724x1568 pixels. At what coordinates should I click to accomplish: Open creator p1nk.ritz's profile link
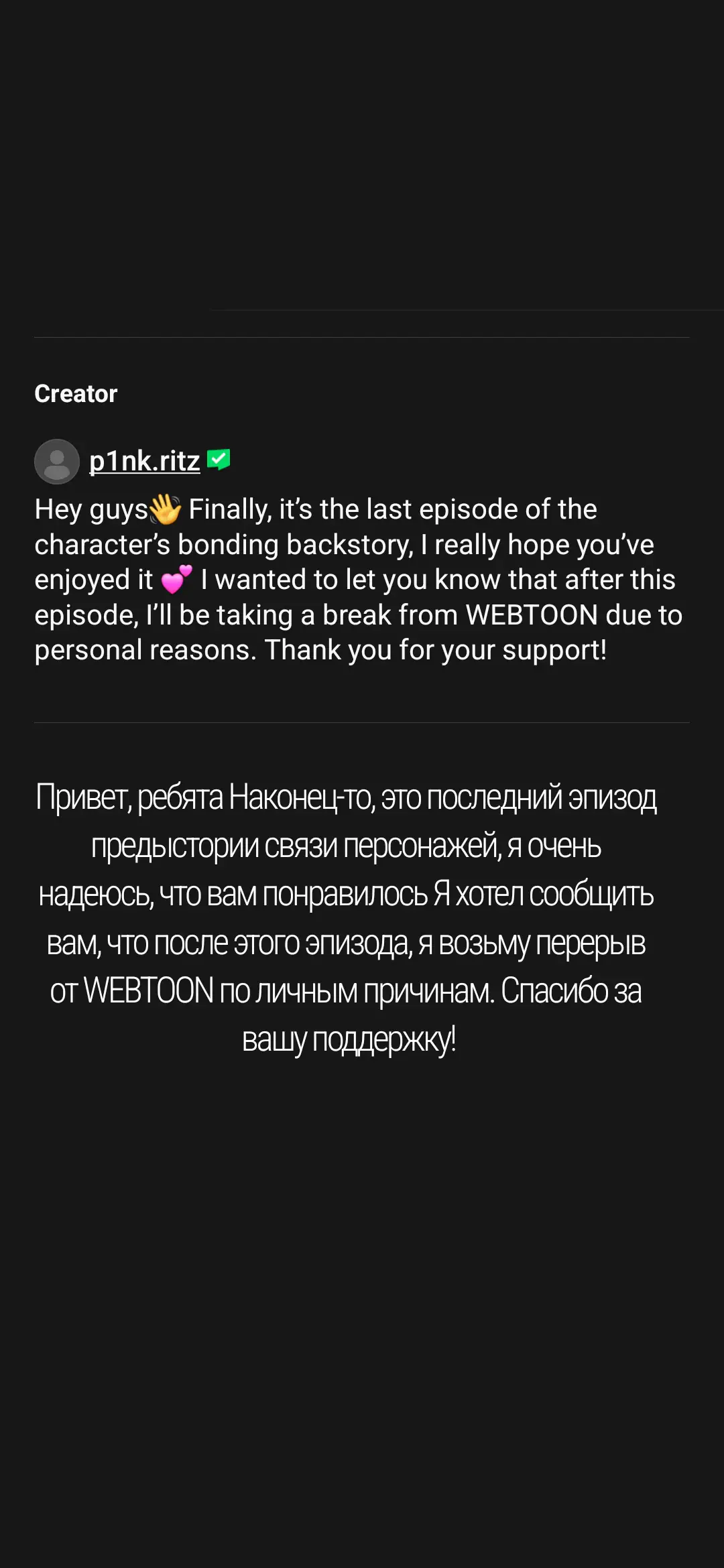144,461
